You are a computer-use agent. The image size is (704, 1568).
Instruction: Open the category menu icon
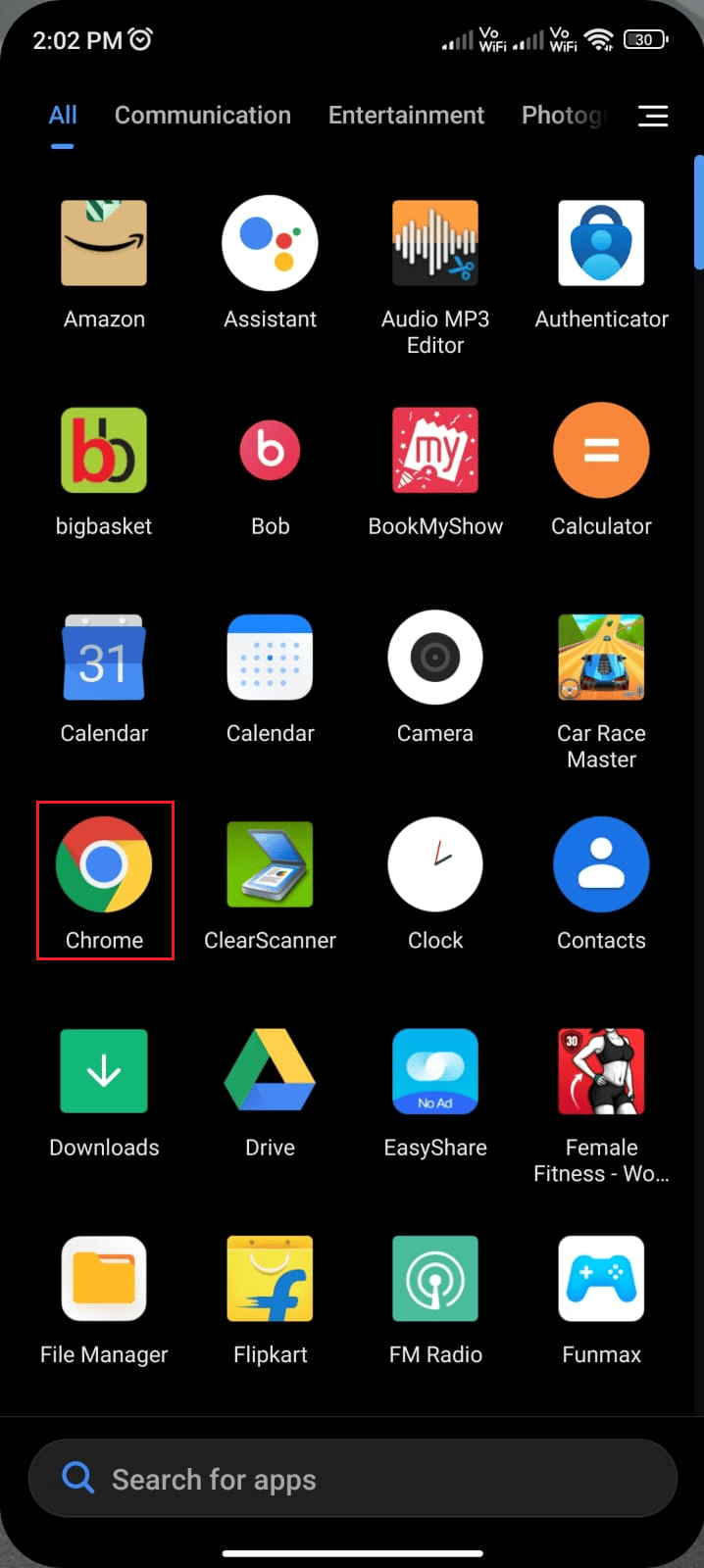point(653,116)
